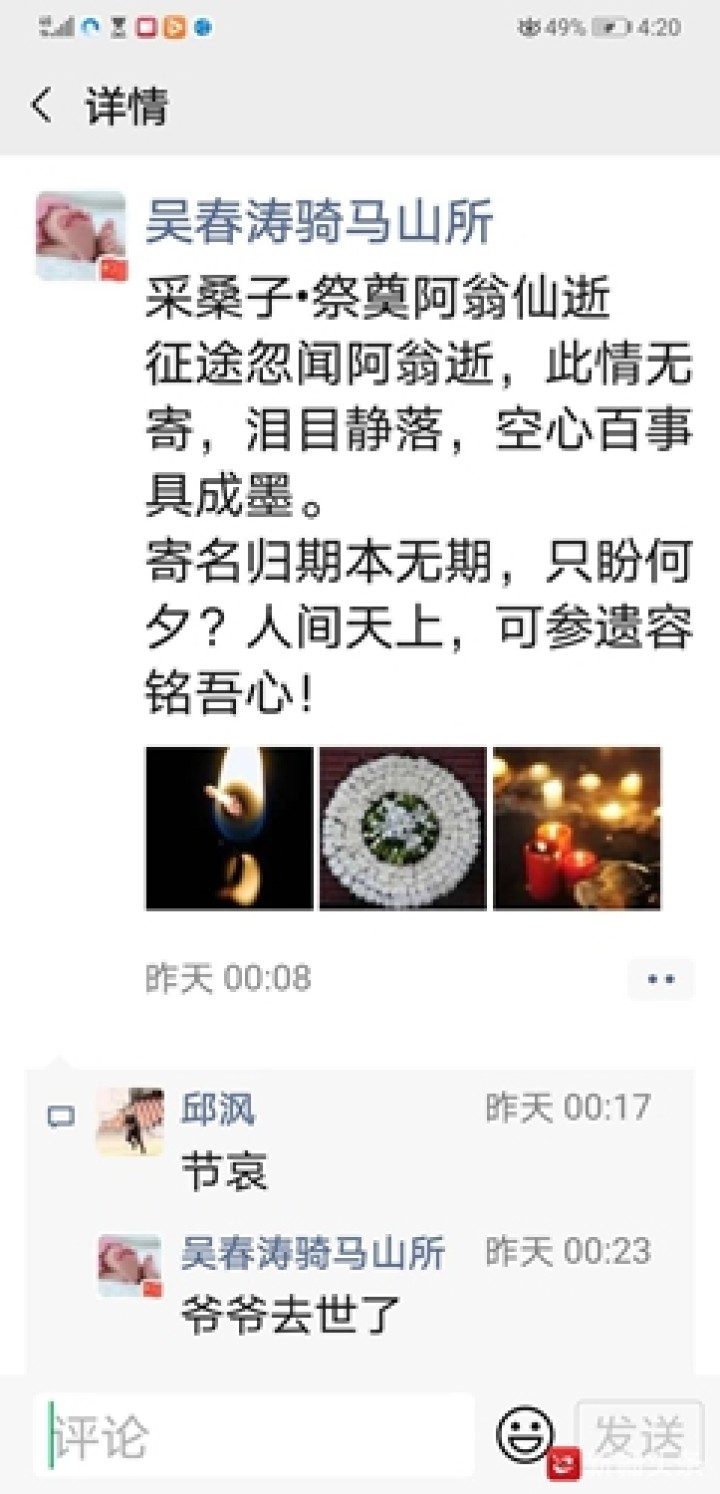The height and width of the screenshot is (1494, 720).
Task: Open 吴春涛骑马山所's profile from the post header
Action: 319,222
